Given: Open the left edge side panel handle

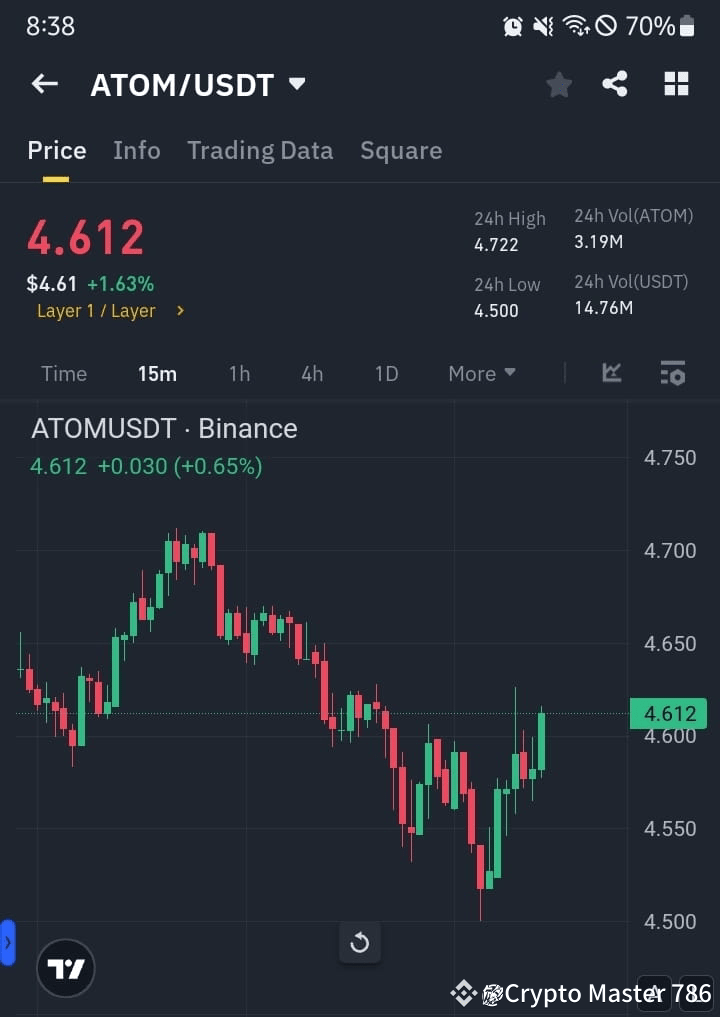Looking at the screenshot, I should point(8,941).
